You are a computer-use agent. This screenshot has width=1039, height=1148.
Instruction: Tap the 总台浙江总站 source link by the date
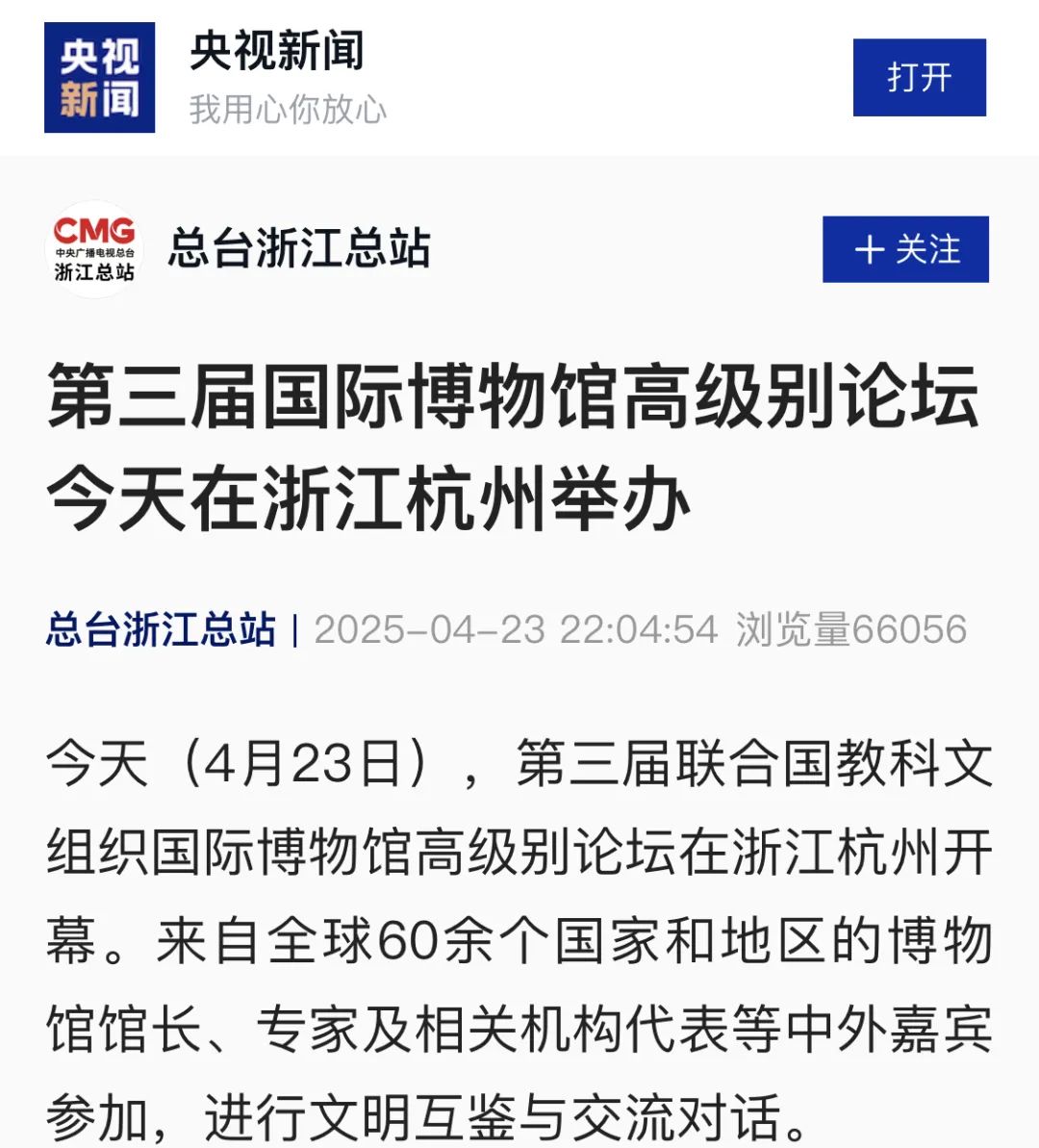[161, 630]
